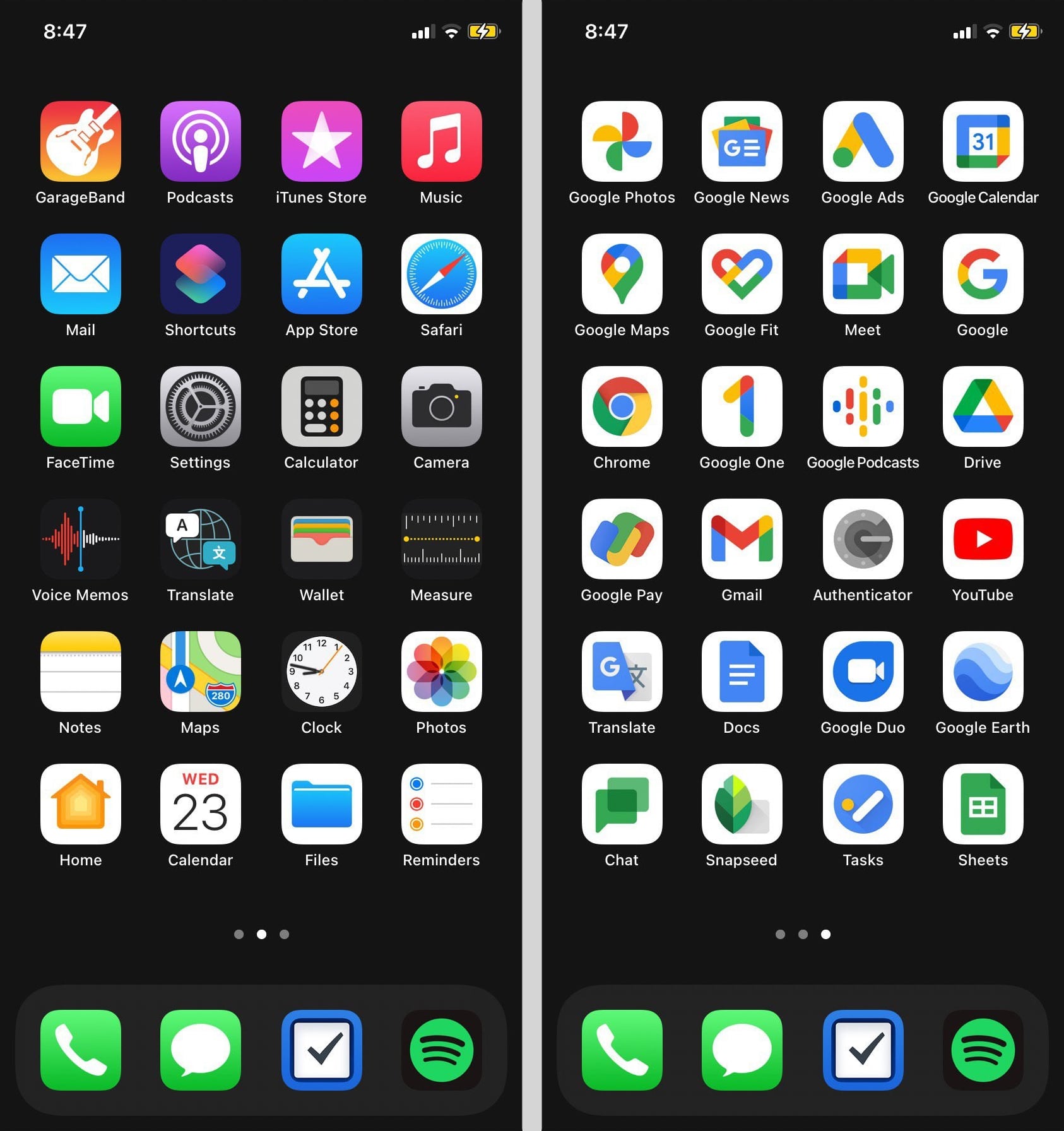Open Google Earth
The height and width of the screenshot is (1131, 1064).
click(983, 672)
